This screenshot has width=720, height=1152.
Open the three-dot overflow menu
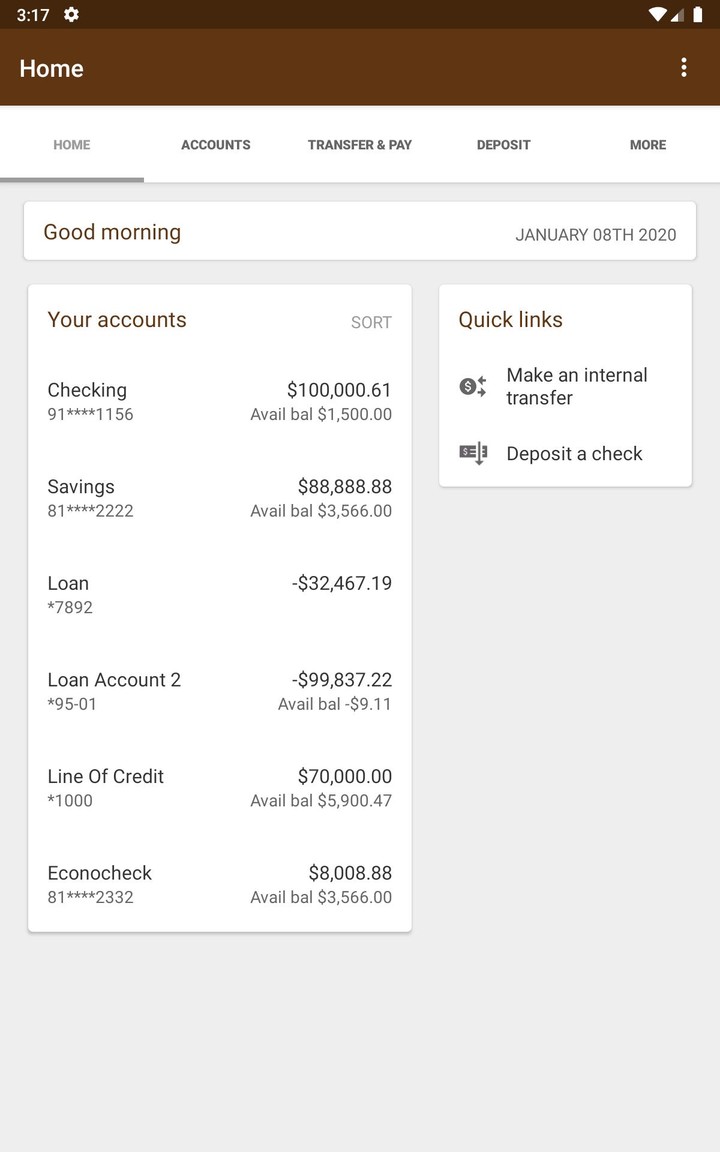(684, 67)
